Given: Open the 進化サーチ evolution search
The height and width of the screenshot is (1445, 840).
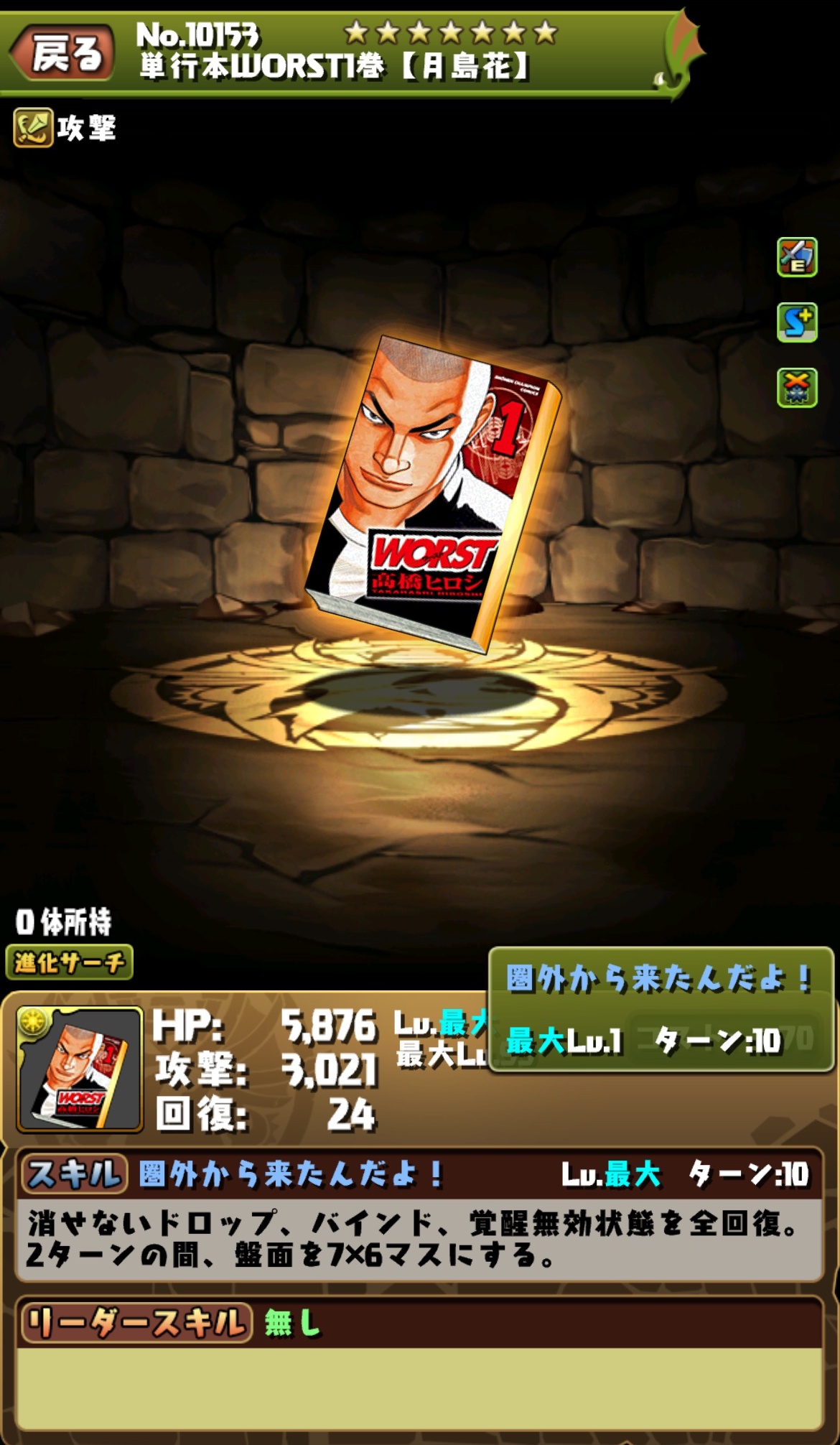Looking at the screenshot, I should tap(70, 962).
